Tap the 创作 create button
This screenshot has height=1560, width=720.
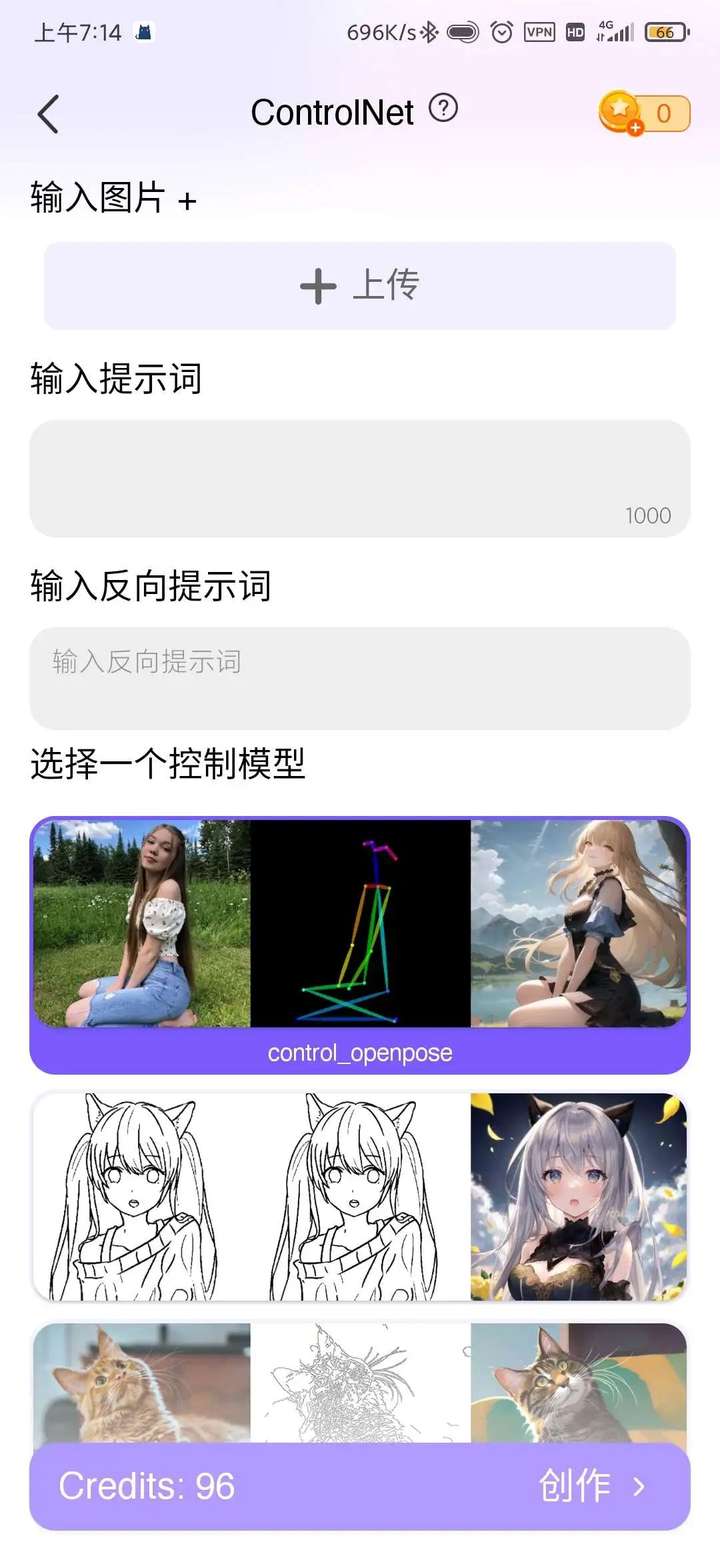pos(592,1486)
